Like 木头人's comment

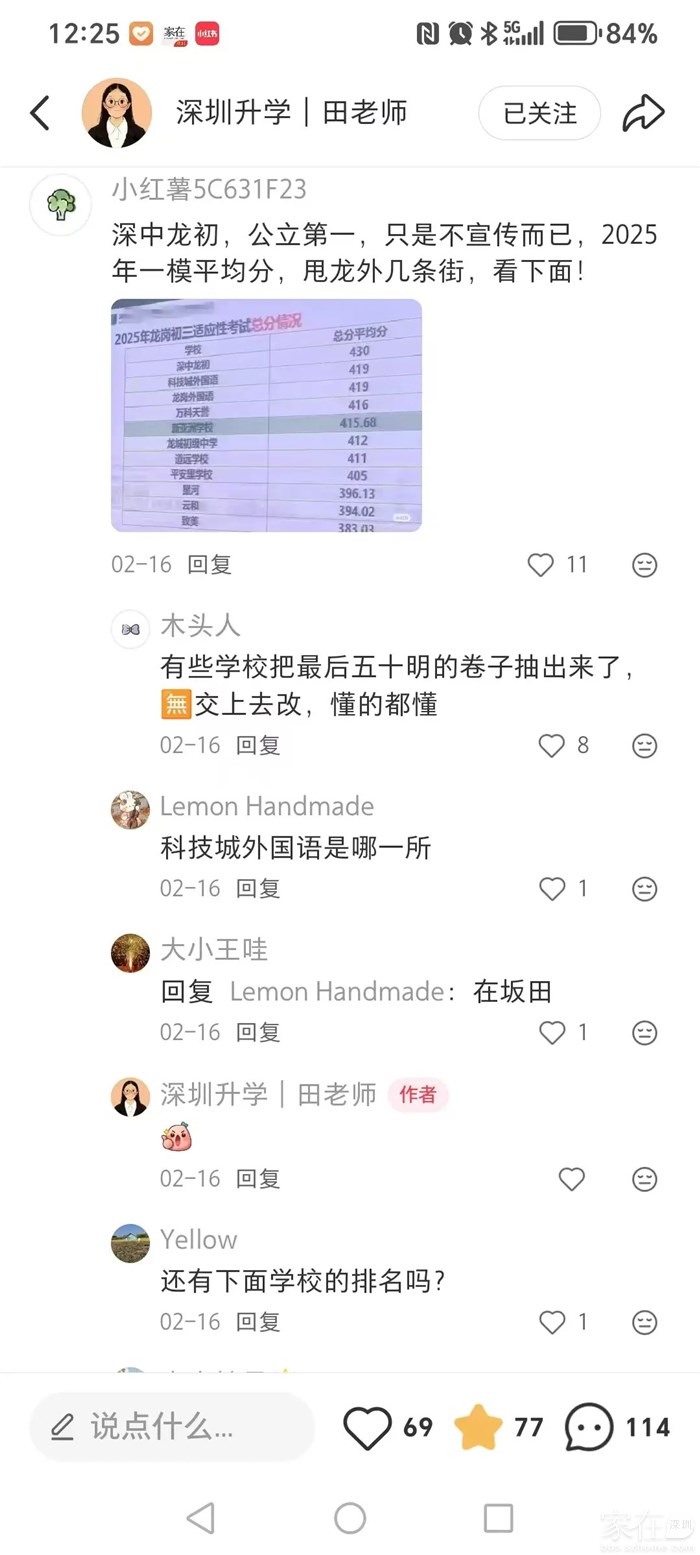pos(552,745)
